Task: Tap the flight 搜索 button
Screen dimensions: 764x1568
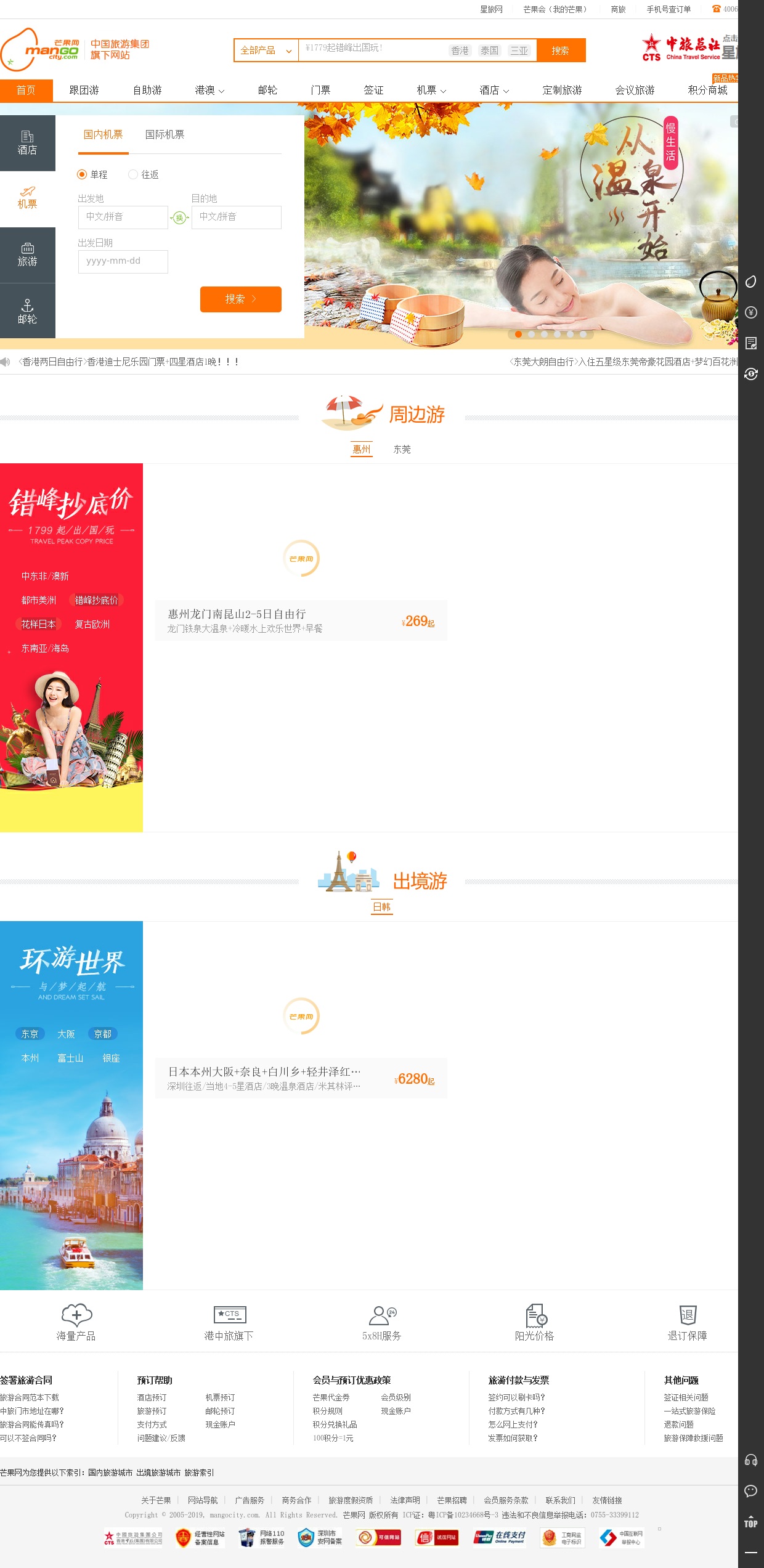Action: 240,299
